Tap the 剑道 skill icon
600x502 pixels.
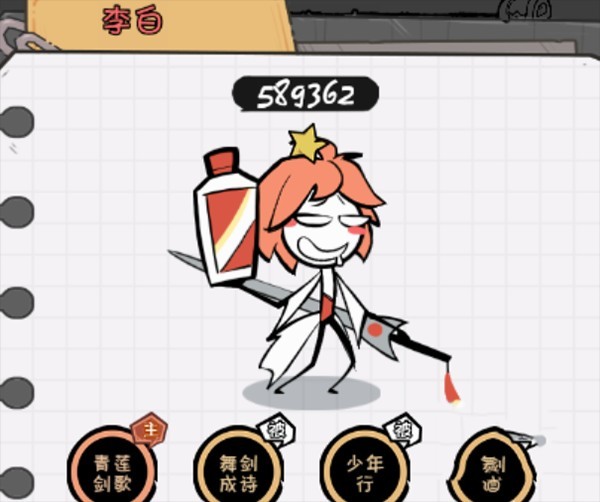490,468
